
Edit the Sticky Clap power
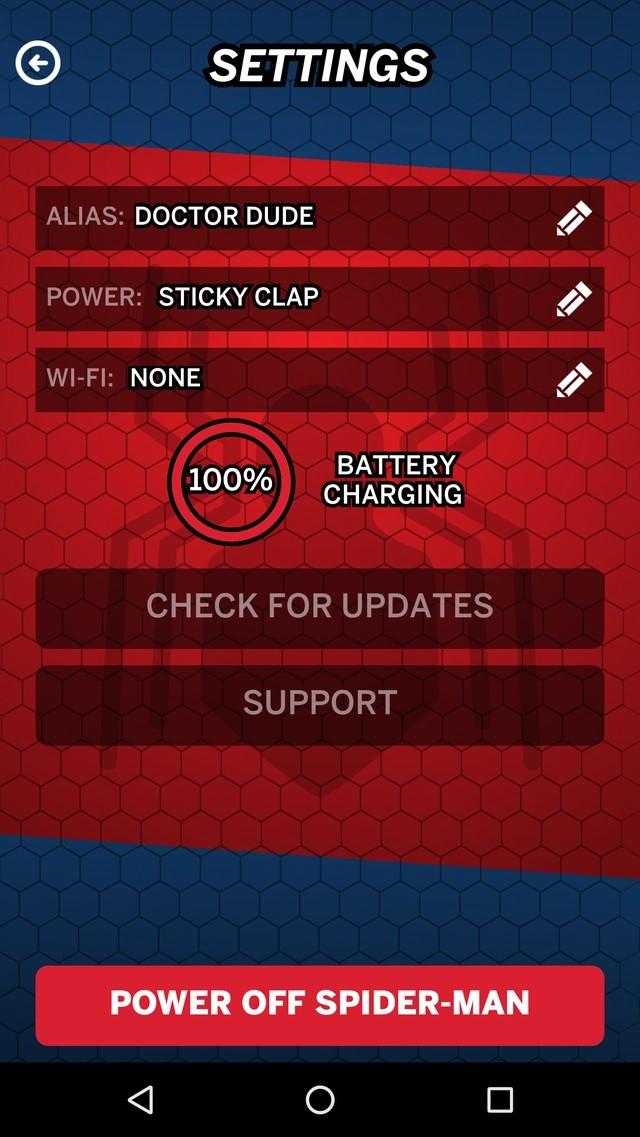tap(573, 298)
